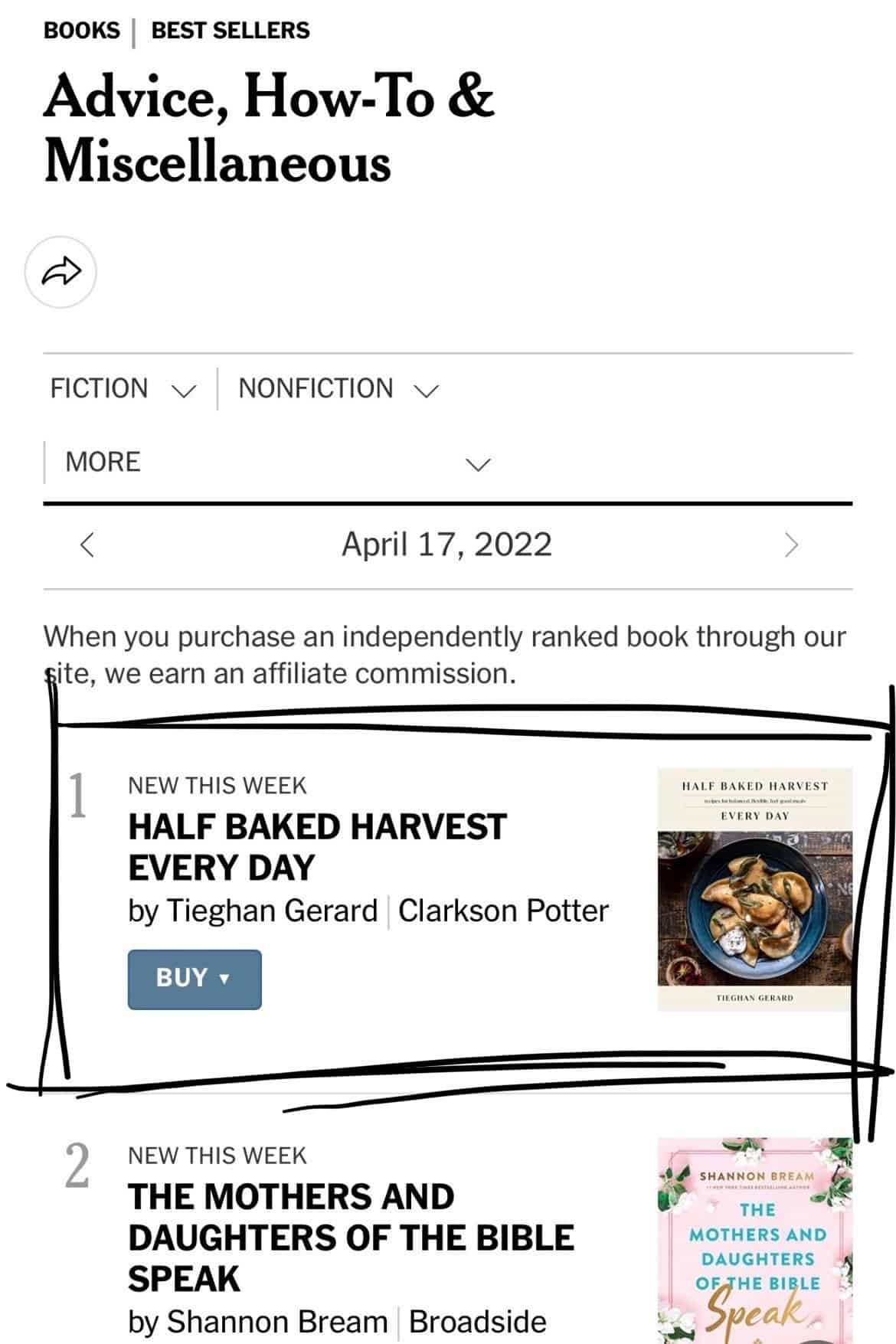Open the Books section link
This screenshot has height=1344, width=896.
[81, 31]
